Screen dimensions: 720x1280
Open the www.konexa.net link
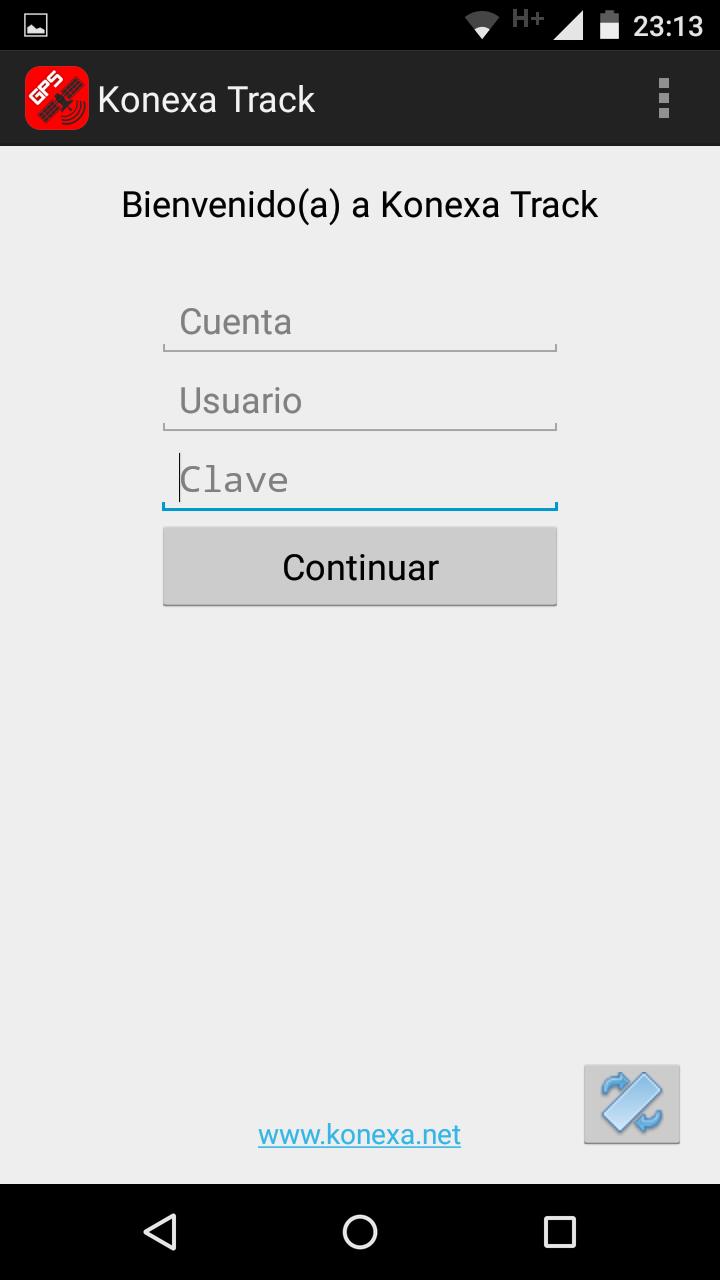click(x=359, y=1135)
